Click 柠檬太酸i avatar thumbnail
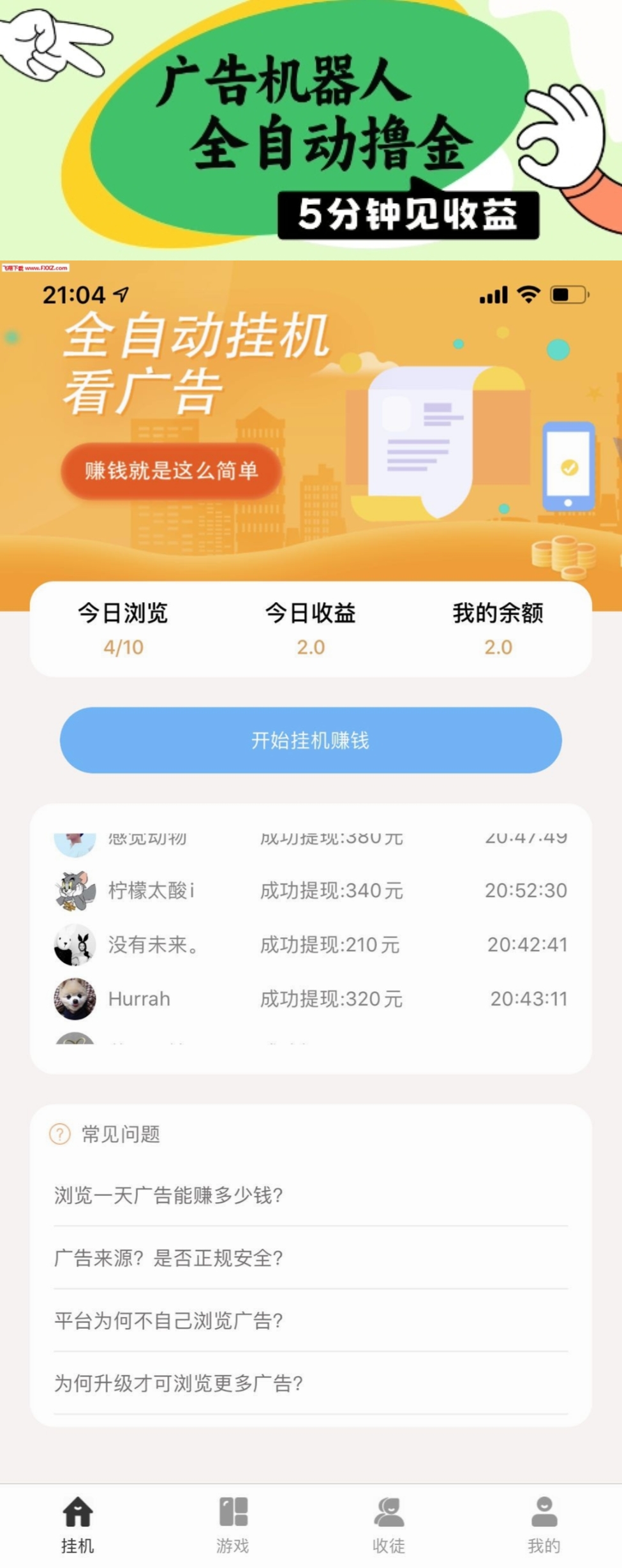The height and width of the screenshot is (1568, 622). coord(75,892)
